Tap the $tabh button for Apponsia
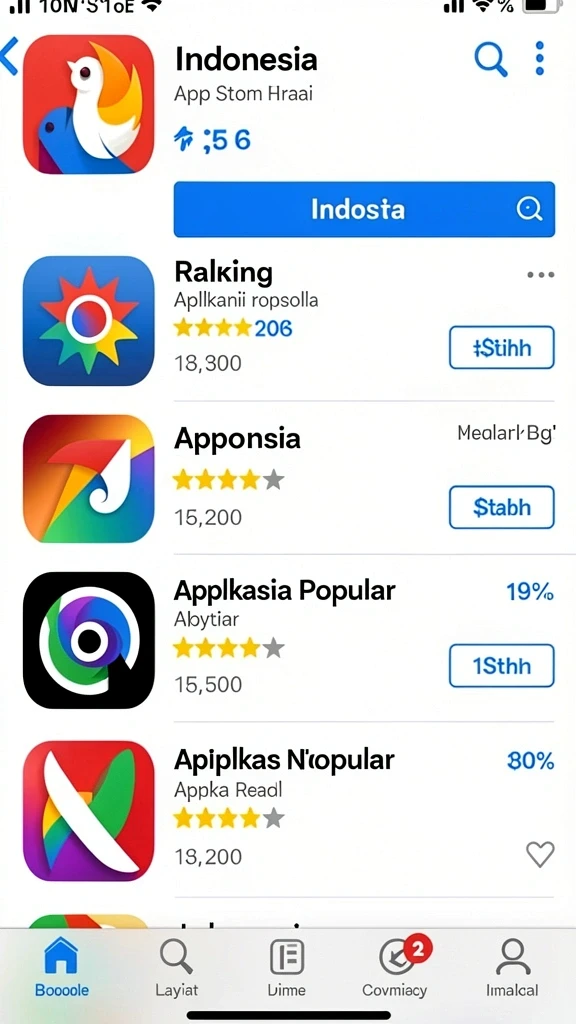The height and width of the screenshot is (1024, 576). pyautogui.click(x=502, y=507)
